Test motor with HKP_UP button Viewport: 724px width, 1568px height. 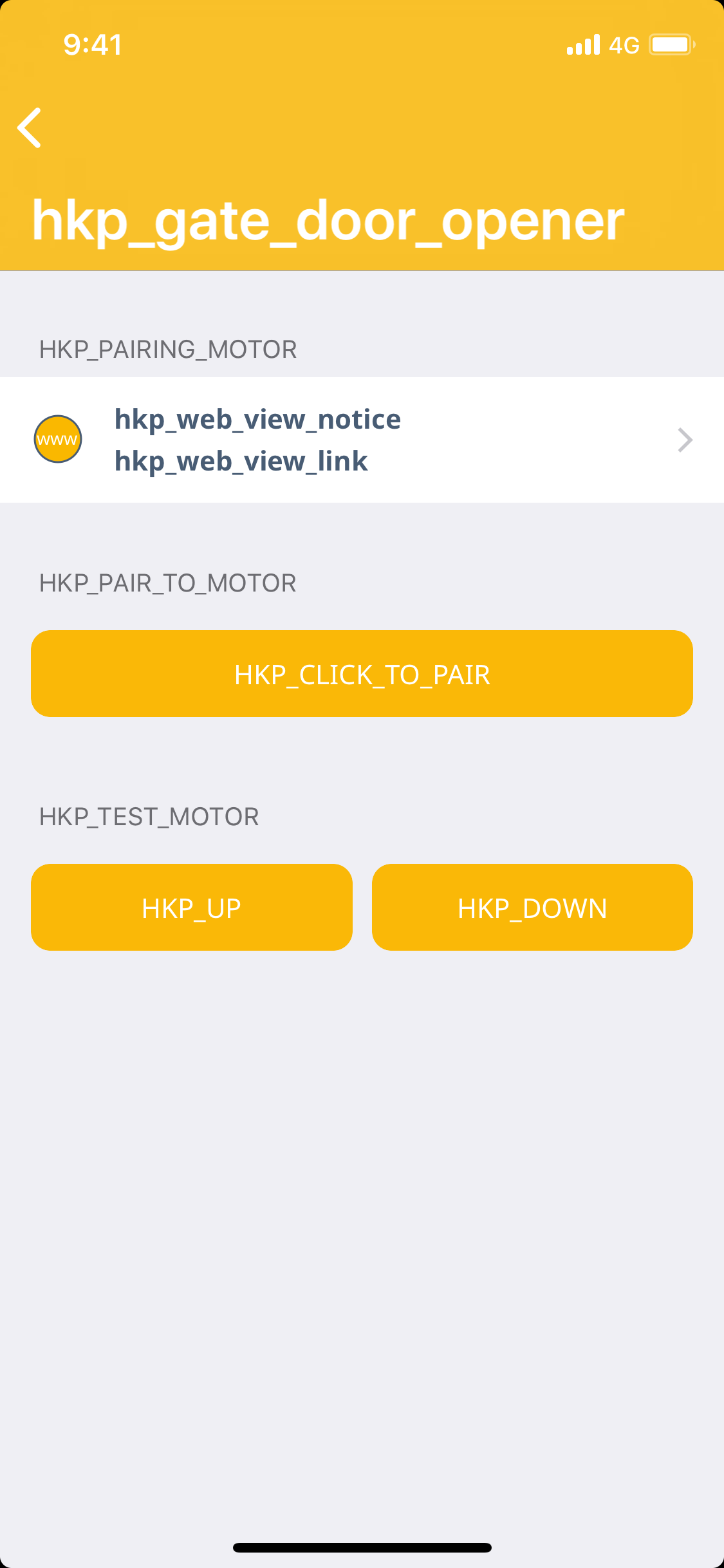point(192,907)
